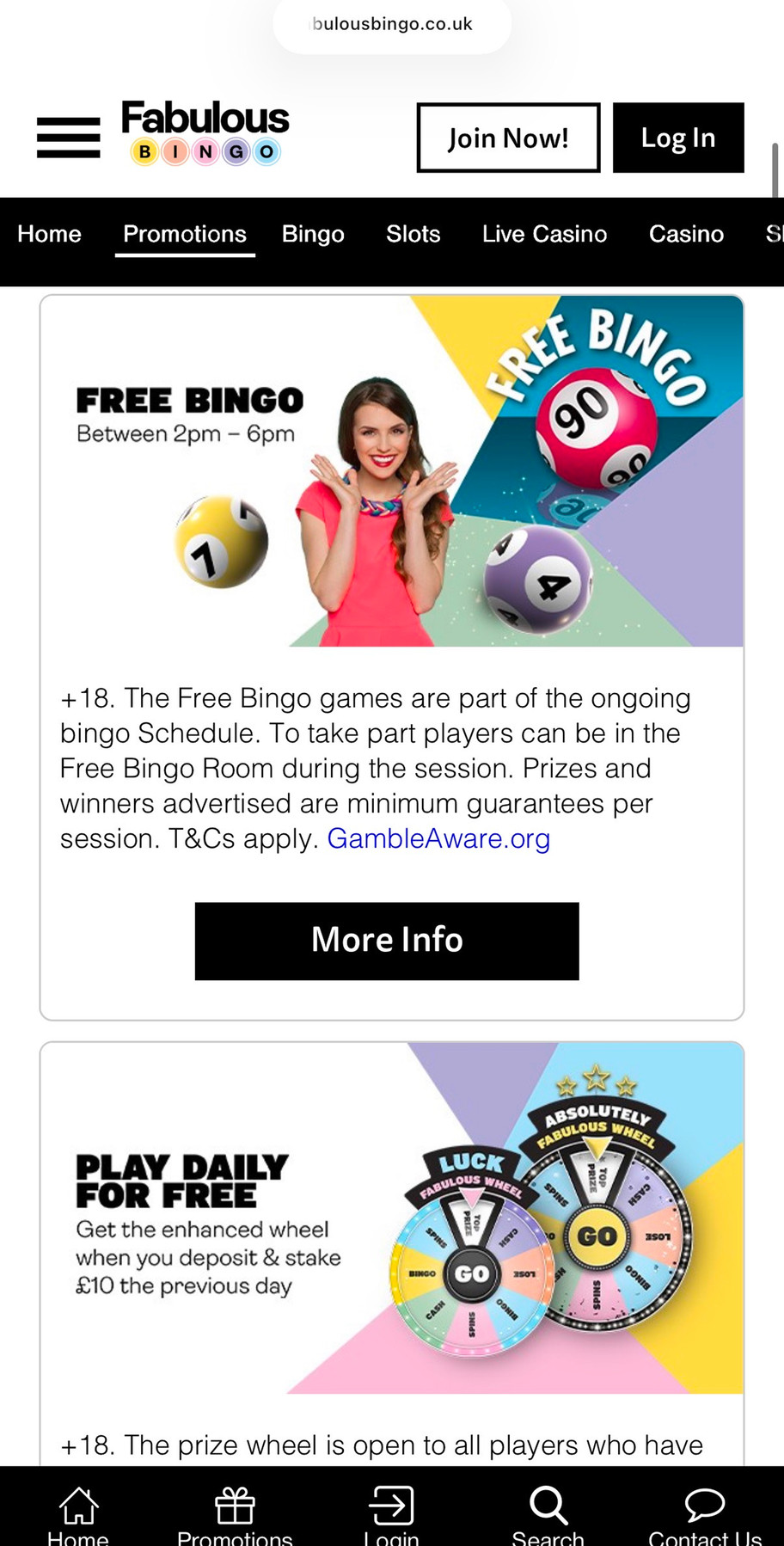Viewport: 784px width, 1546px height.
Task: Go to the Home top tab
Action: [x=49, y=234]
